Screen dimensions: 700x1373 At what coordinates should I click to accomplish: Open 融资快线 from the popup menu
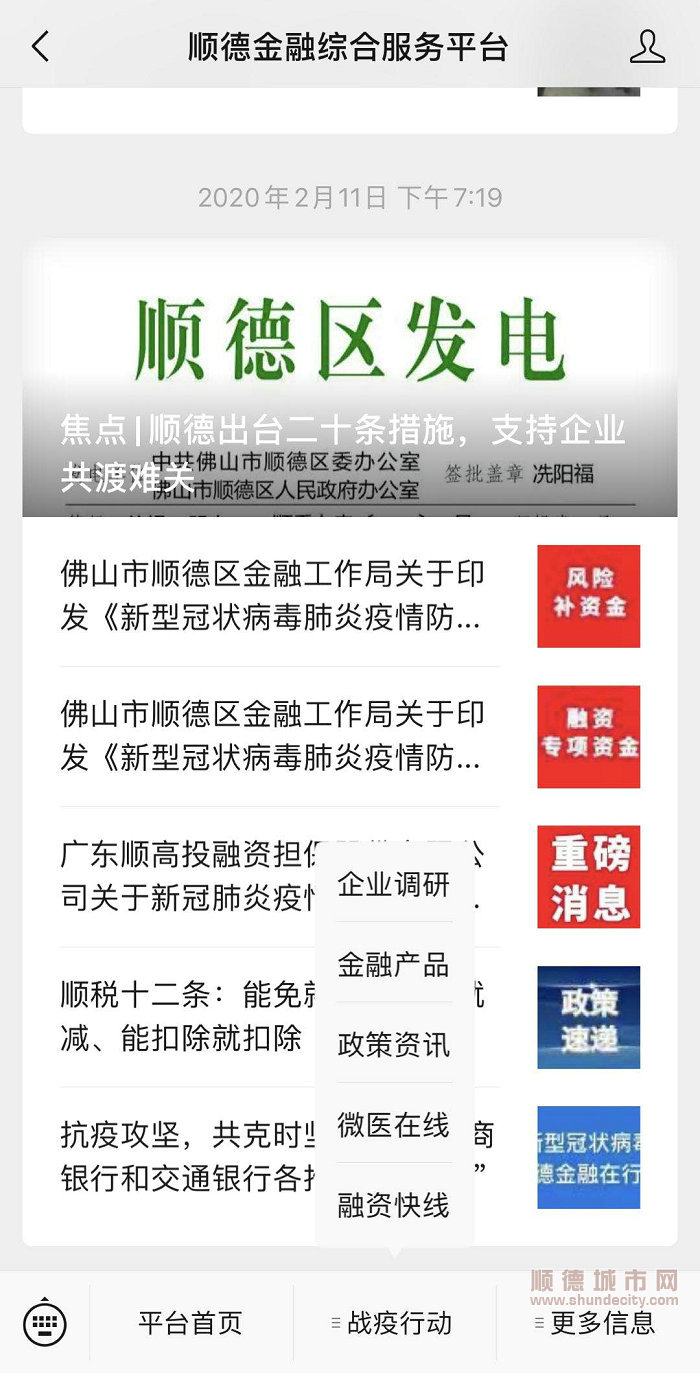tap(394, 1205)
